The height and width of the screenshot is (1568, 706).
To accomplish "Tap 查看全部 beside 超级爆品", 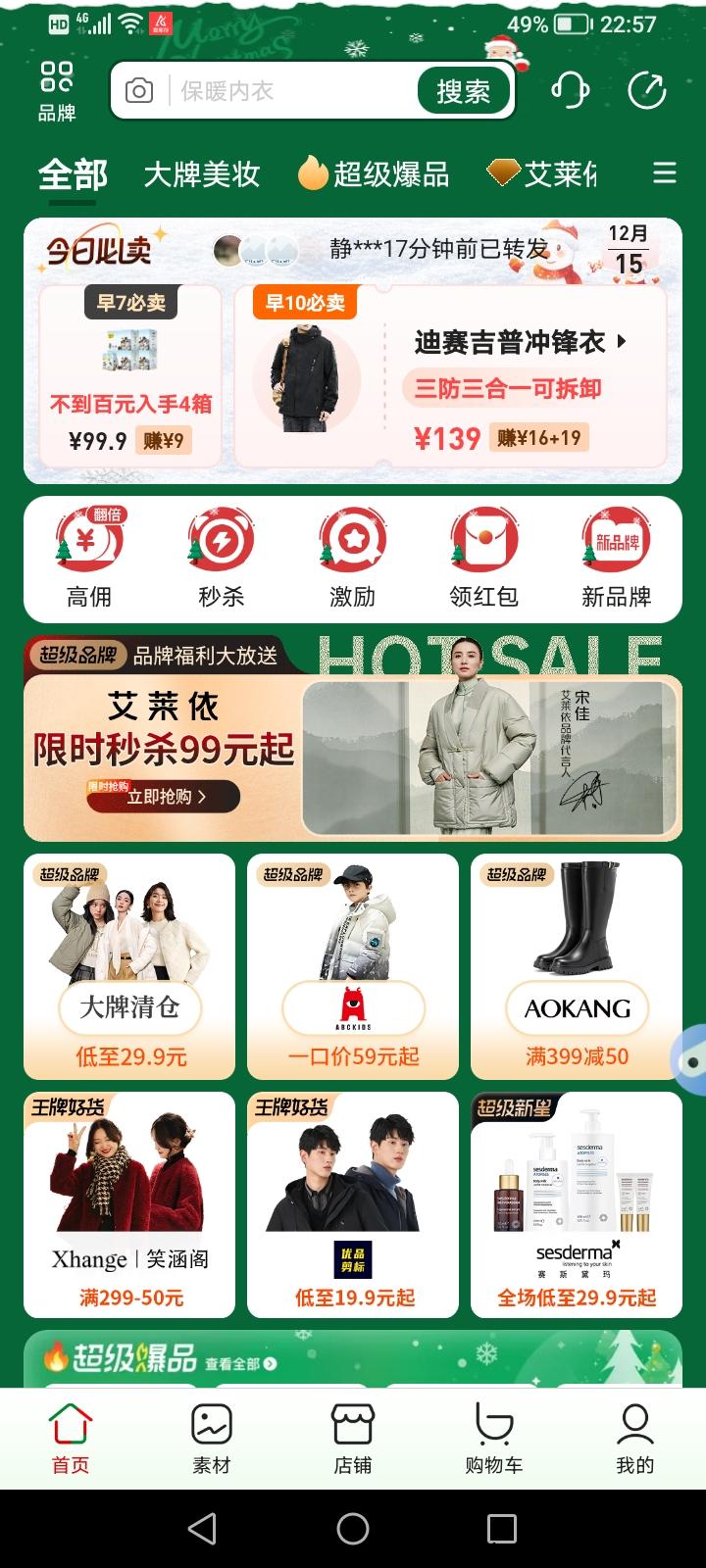I will (240, 1363).
